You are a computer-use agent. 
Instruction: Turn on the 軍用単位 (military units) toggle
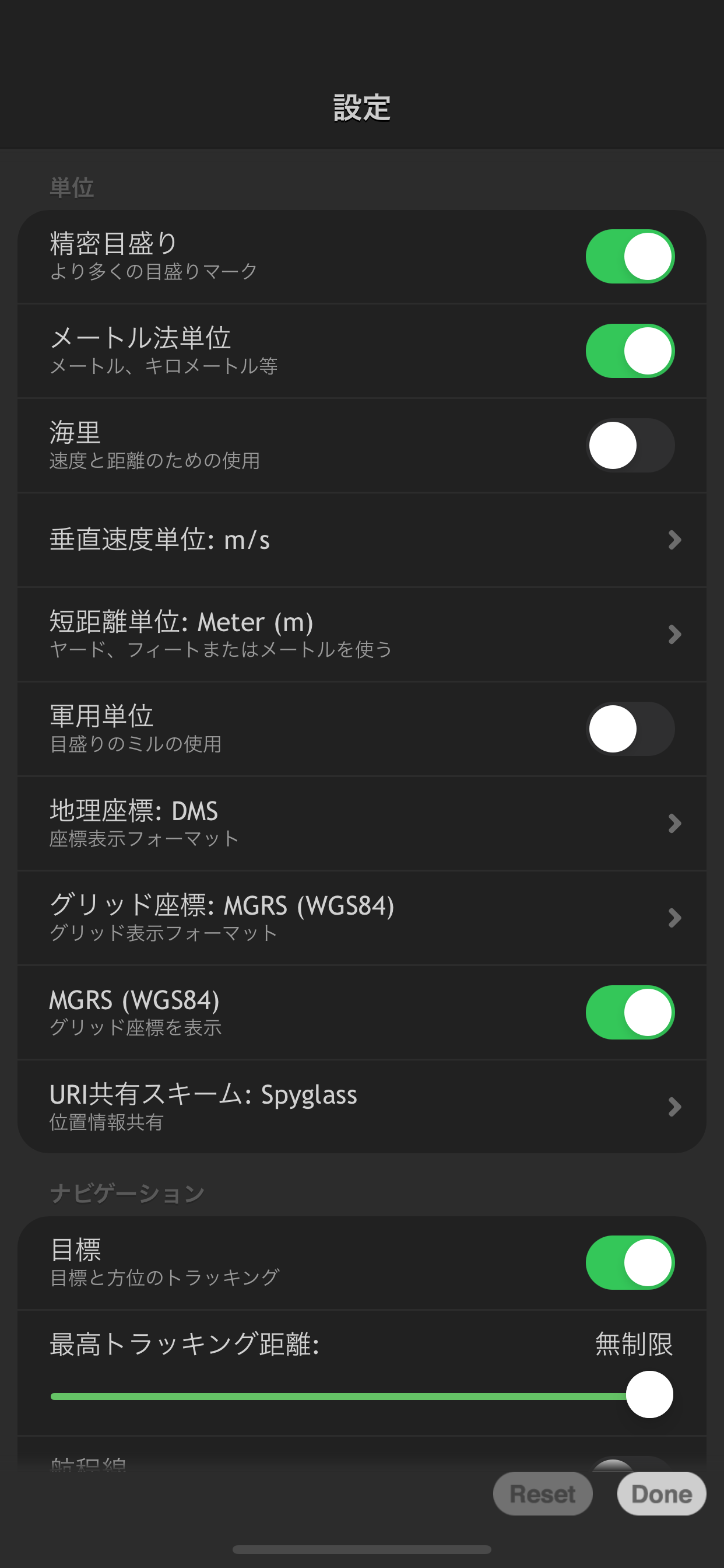[x=630, y=729]
